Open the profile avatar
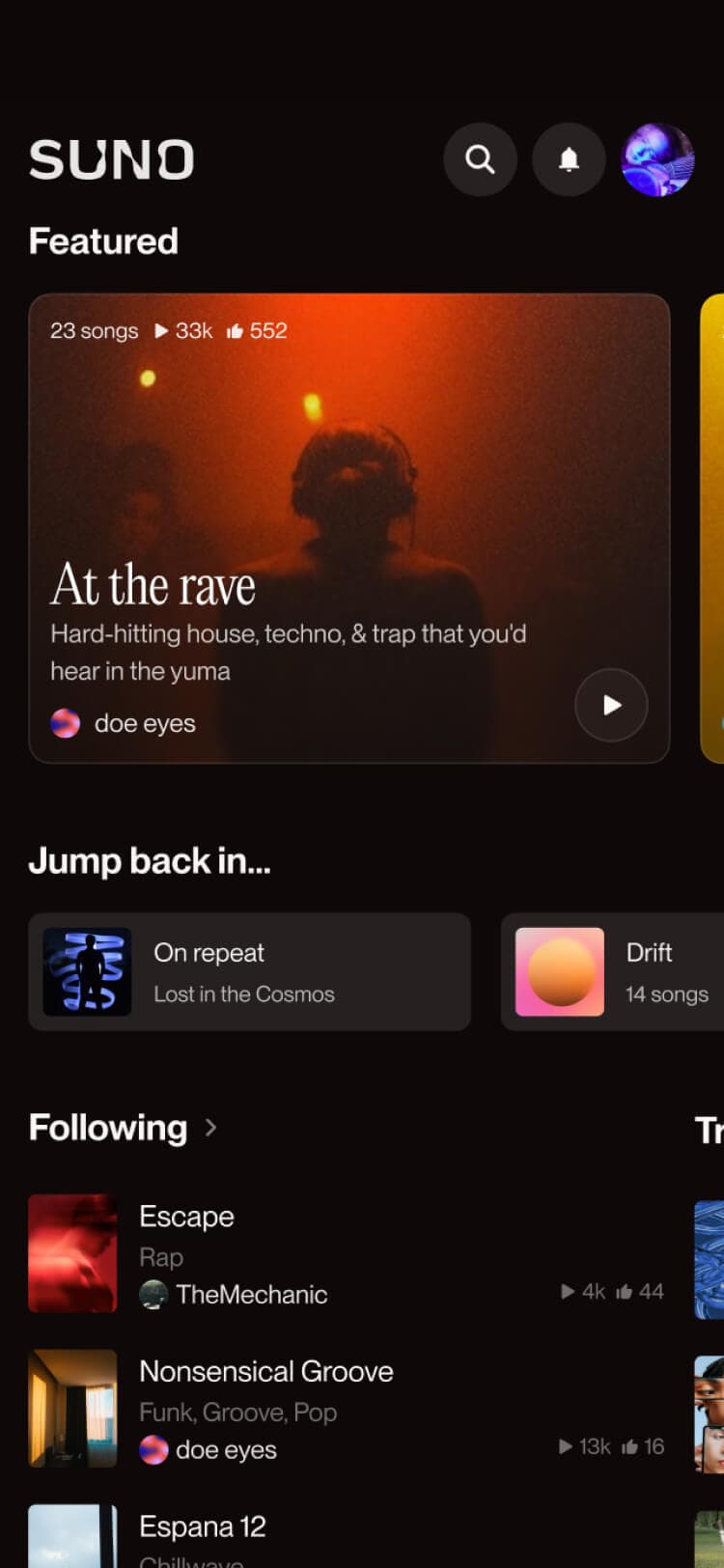 (658, 159)
